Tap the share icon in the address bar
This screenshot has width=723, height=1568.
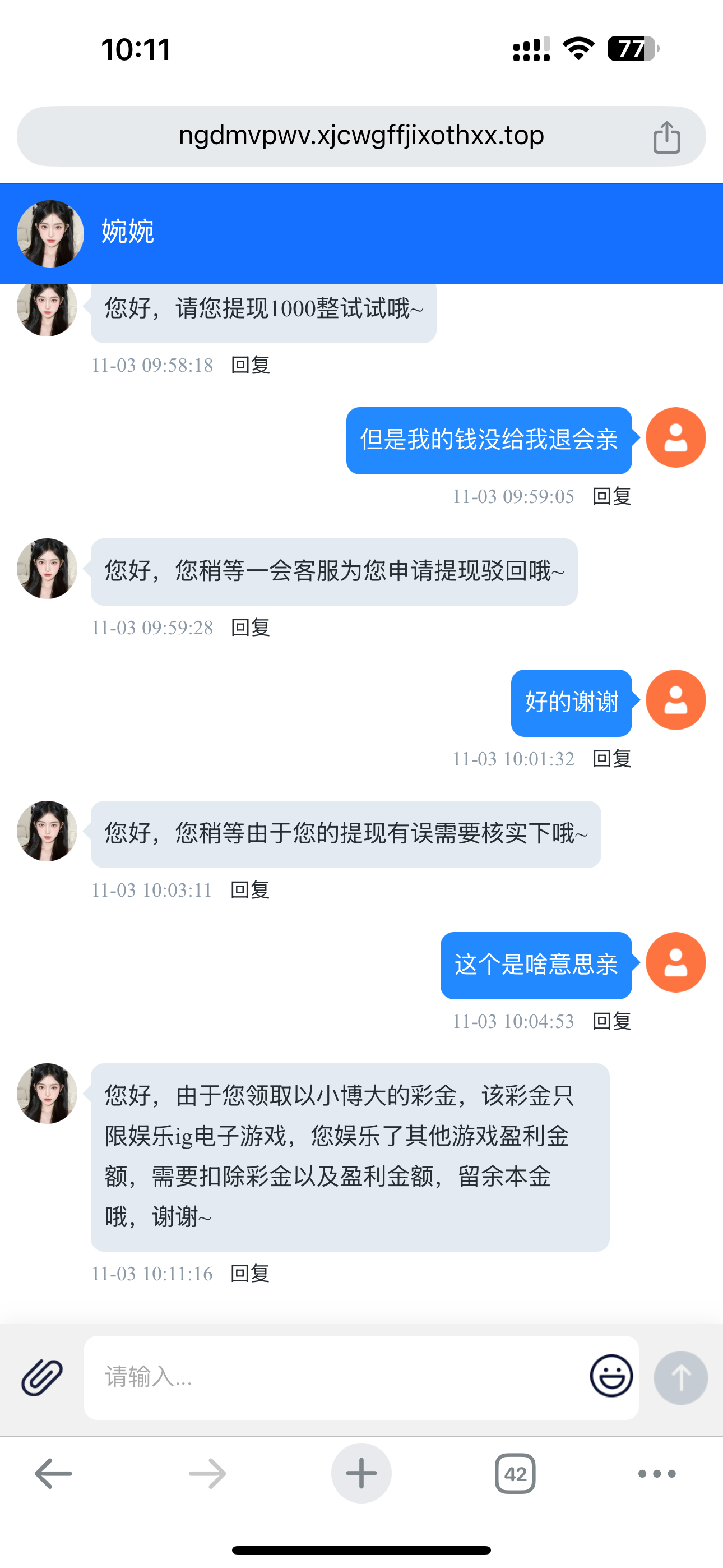666,137
